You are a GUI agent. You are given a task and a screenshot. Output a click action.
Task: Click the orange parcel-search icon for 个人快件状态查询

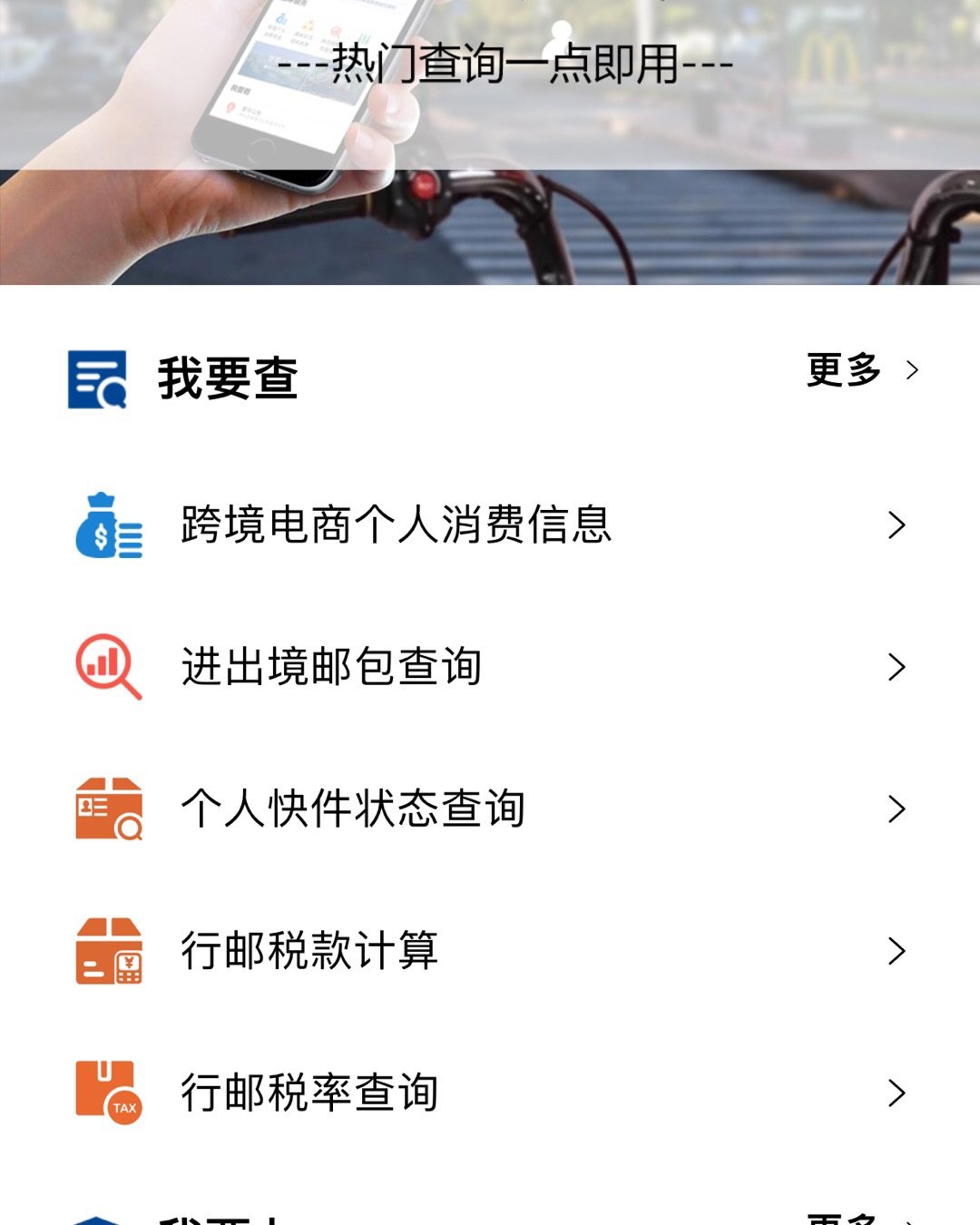(x=107, y=808)
